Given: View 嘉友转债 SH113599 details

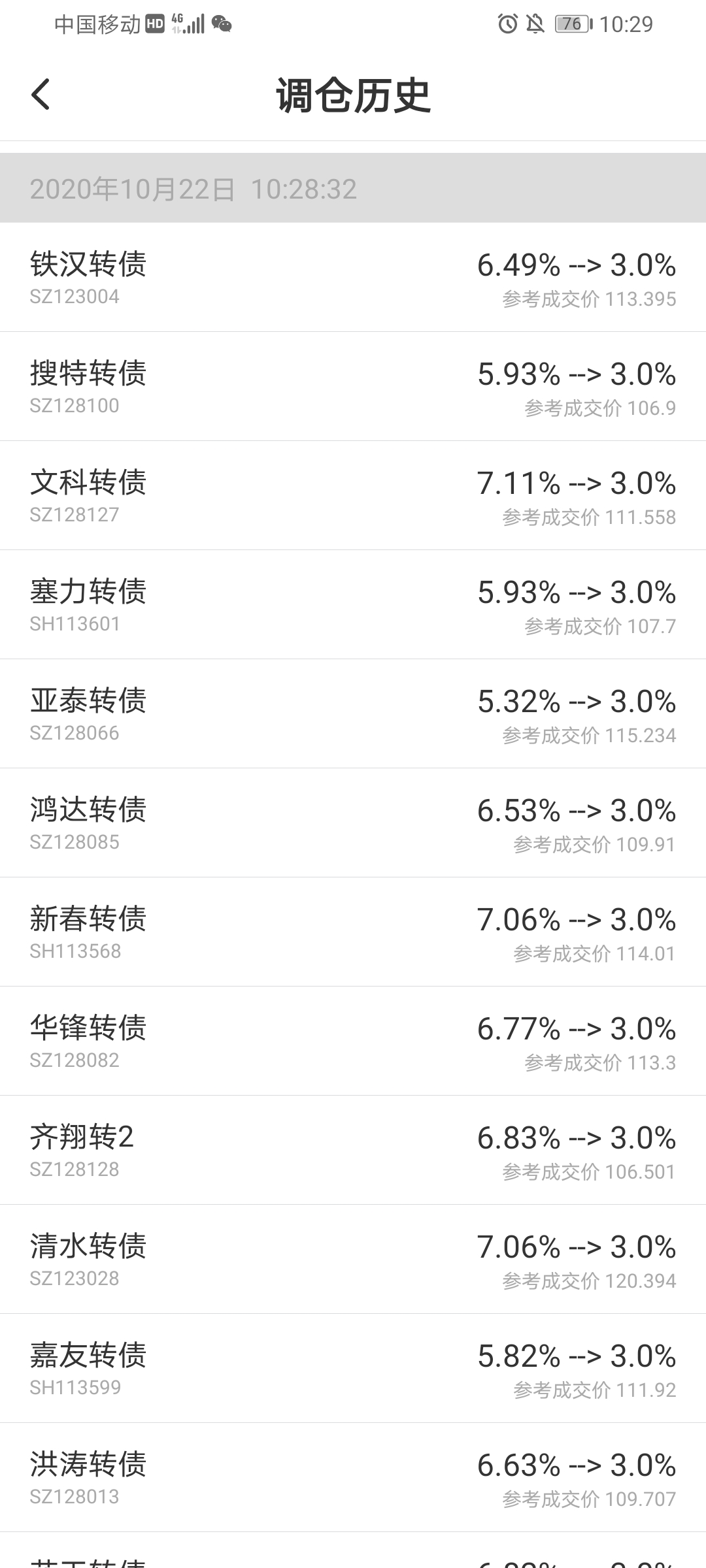Looking at the screenshot, I should pyautogui.click(x=353, y=1368).
